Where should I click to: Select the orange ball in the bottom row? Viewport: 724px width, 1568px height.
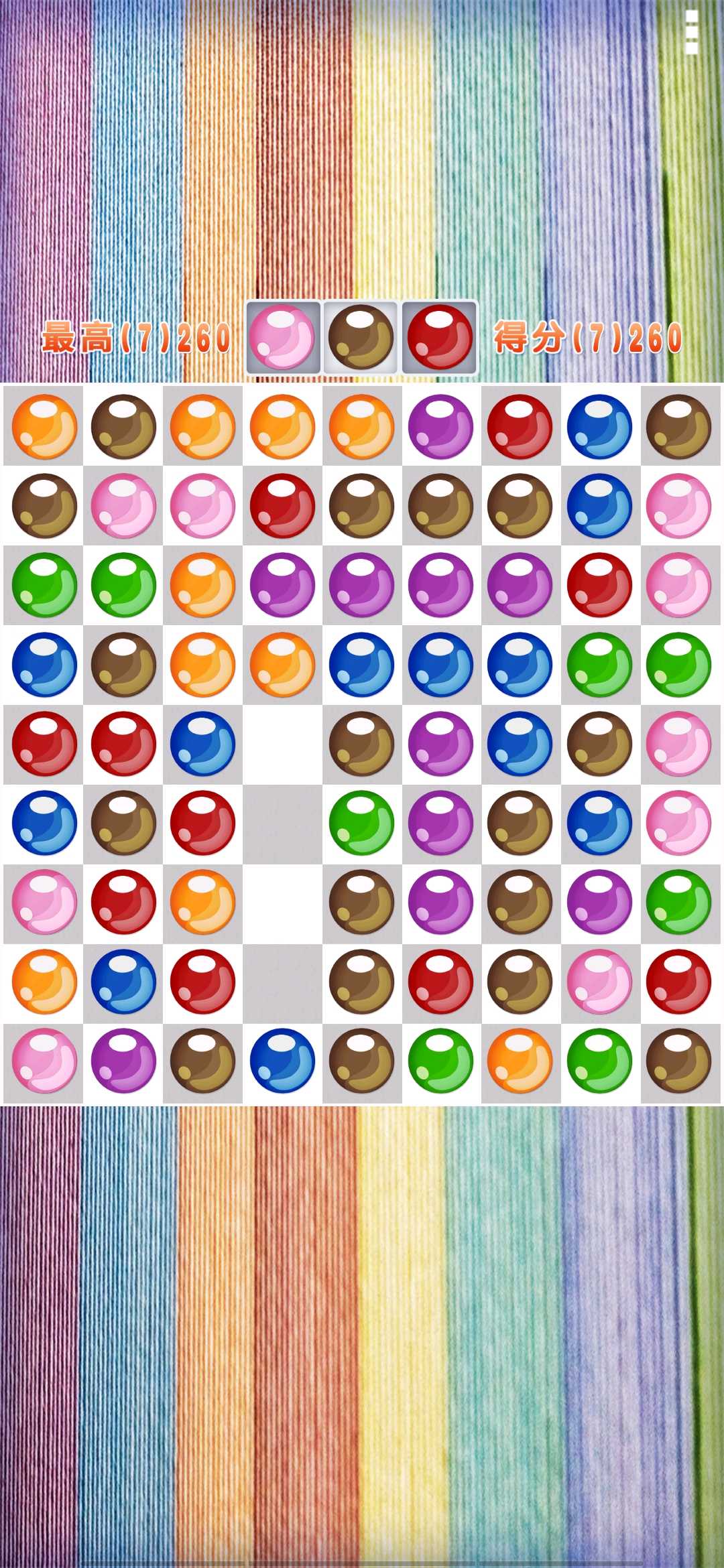[520, 1061]
